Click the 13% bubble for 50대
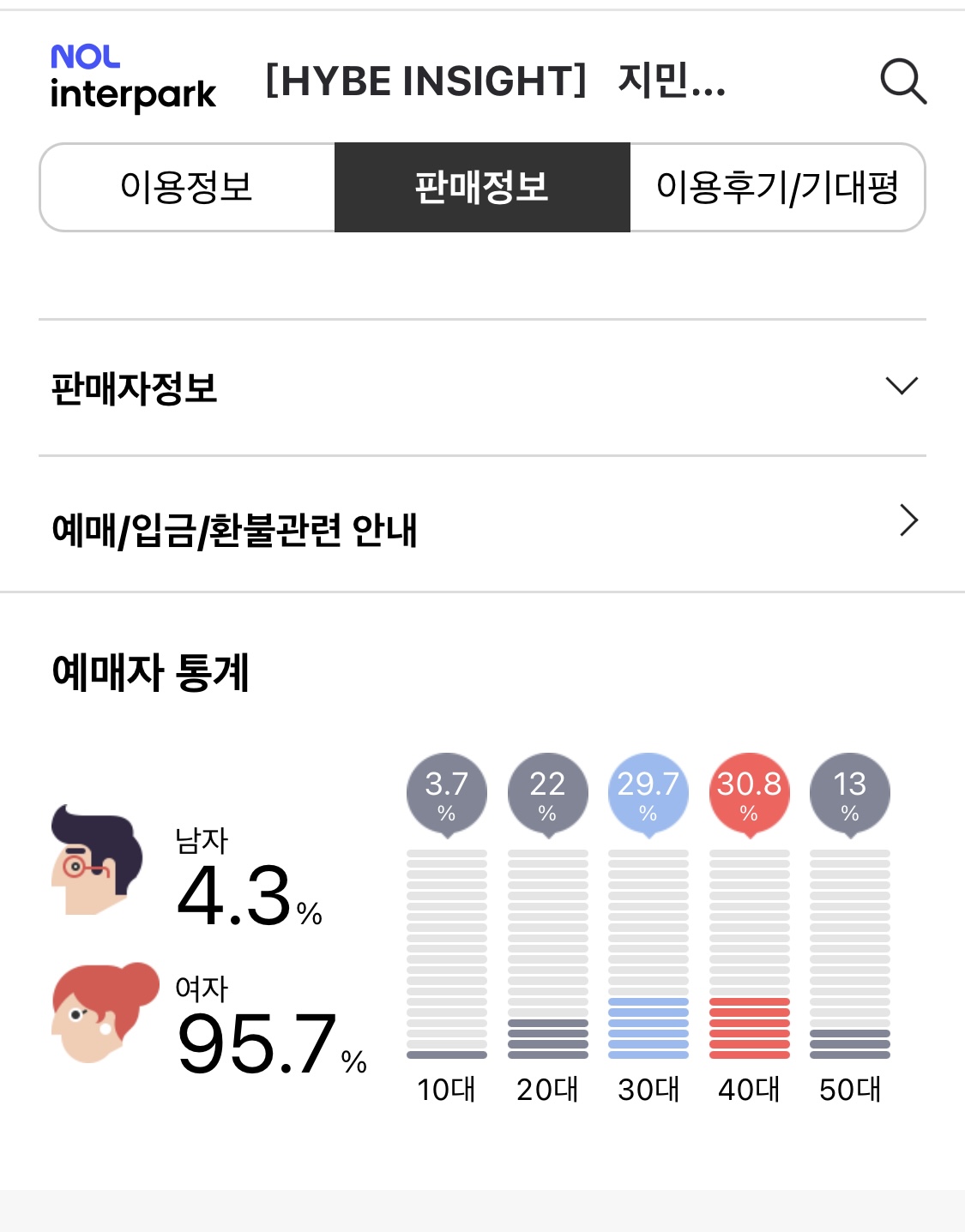This screenshot has width=965, height=1232. 849,791
